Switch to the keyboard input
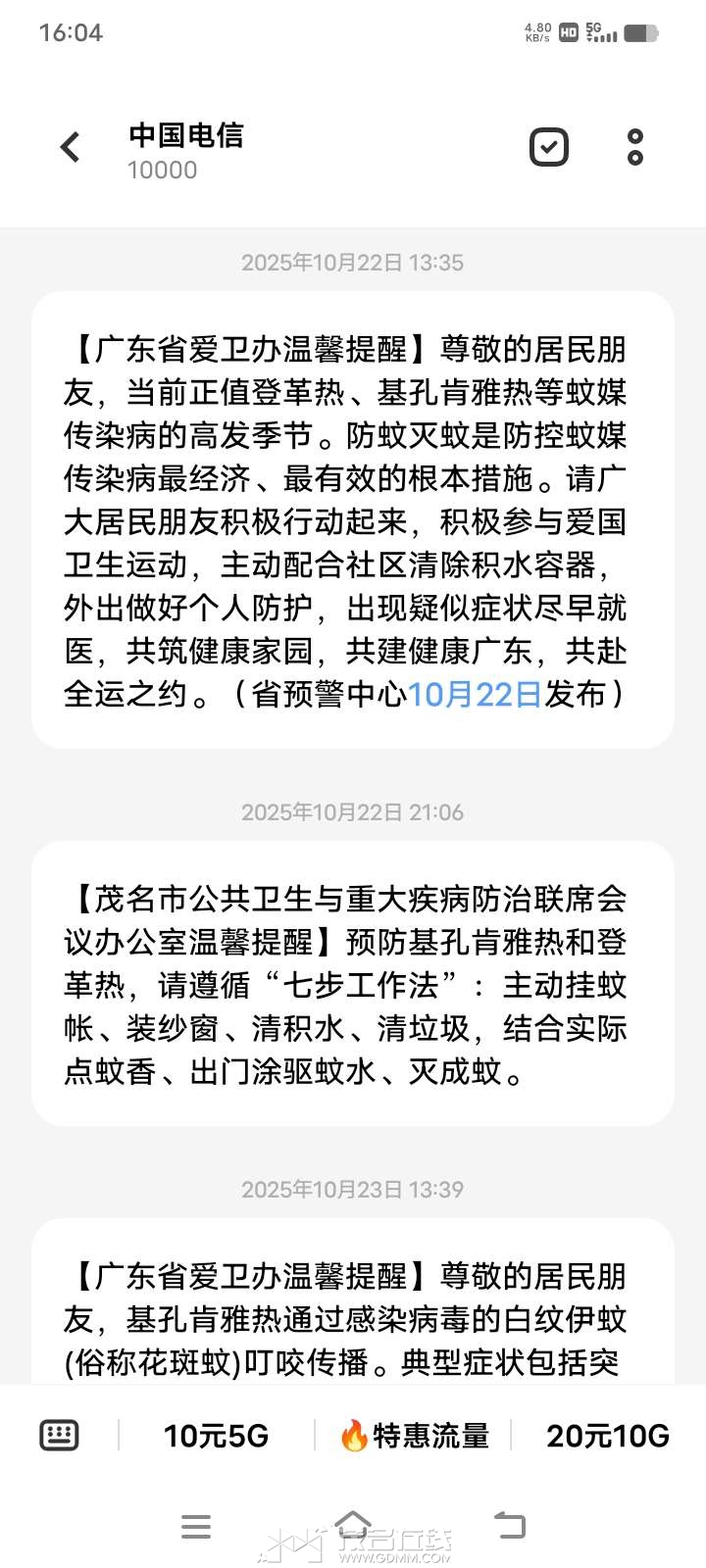Image resolution: width=706 pixels, height=1568 pixels. tap(59, 1436)
